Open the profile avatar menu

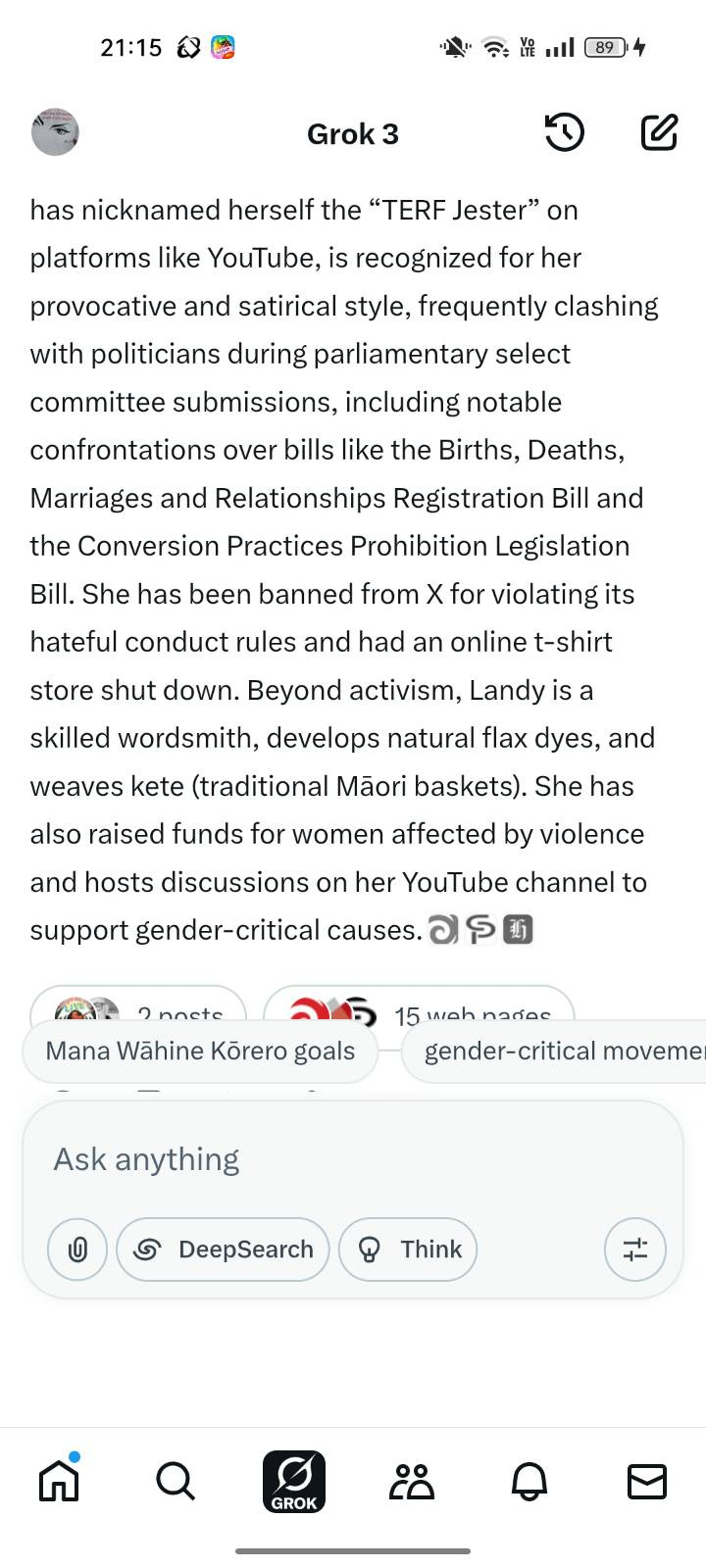point(55,132)
